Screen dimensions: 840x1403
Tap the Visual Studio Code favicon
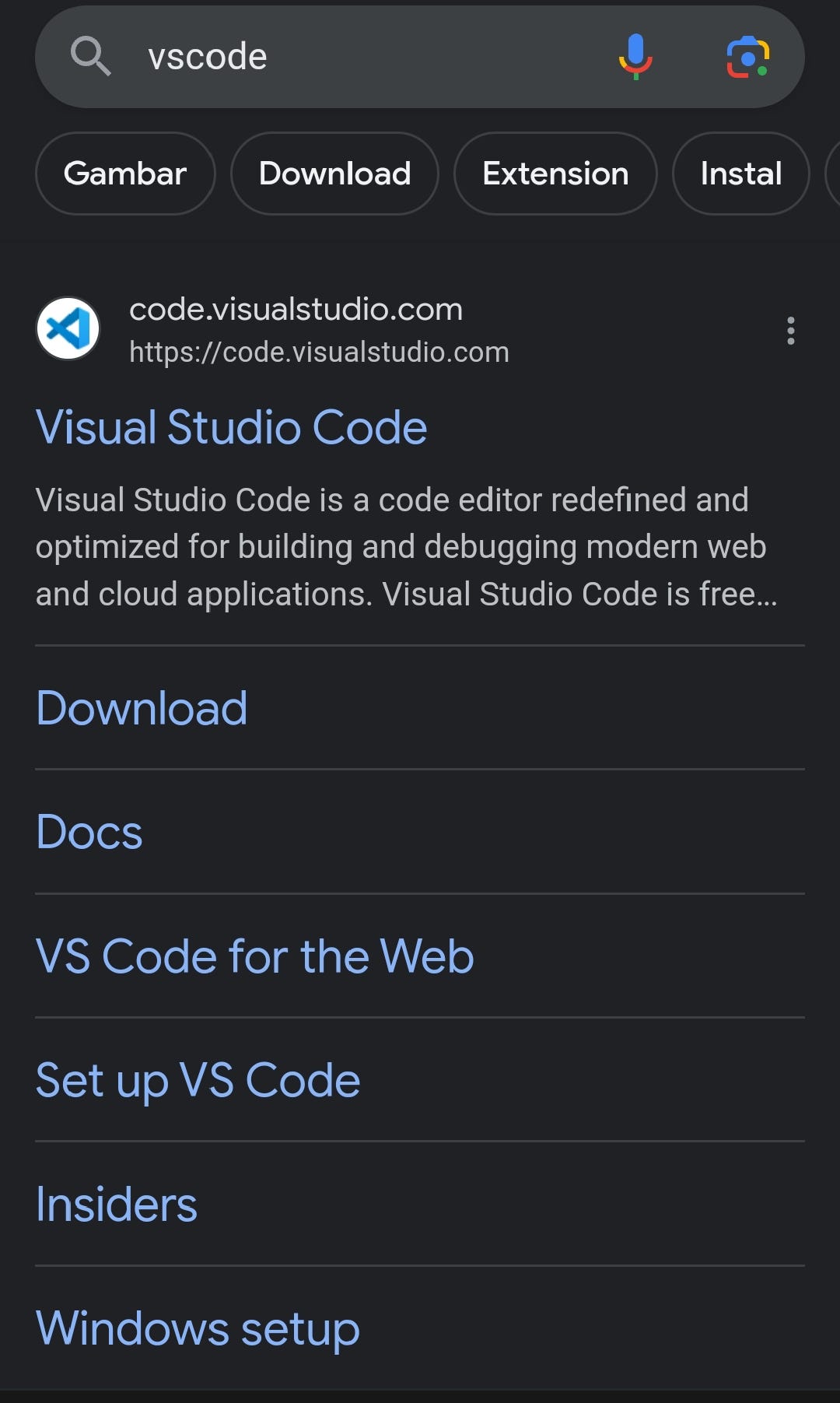tap(68, 328)
